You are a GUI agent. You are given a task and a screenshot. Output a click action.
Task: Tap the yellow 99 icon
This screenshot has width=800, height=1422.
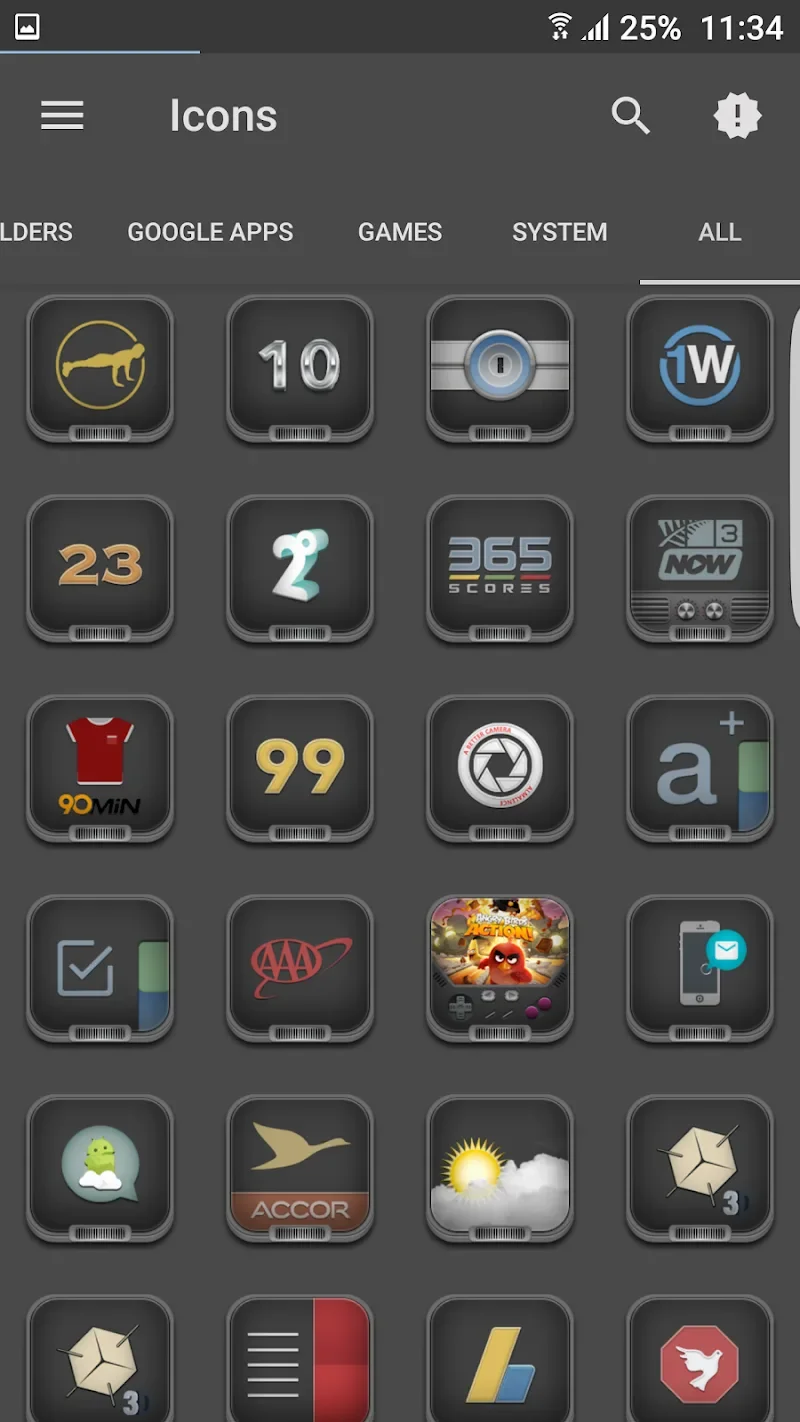[300, 767]
